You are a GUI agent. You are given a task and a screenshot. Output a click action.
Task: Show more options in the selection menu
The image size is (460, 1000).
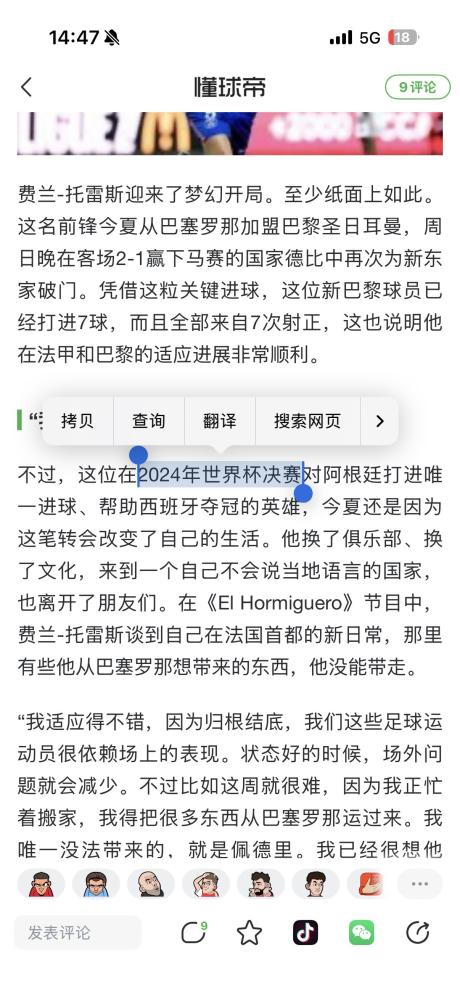point(380,421)
